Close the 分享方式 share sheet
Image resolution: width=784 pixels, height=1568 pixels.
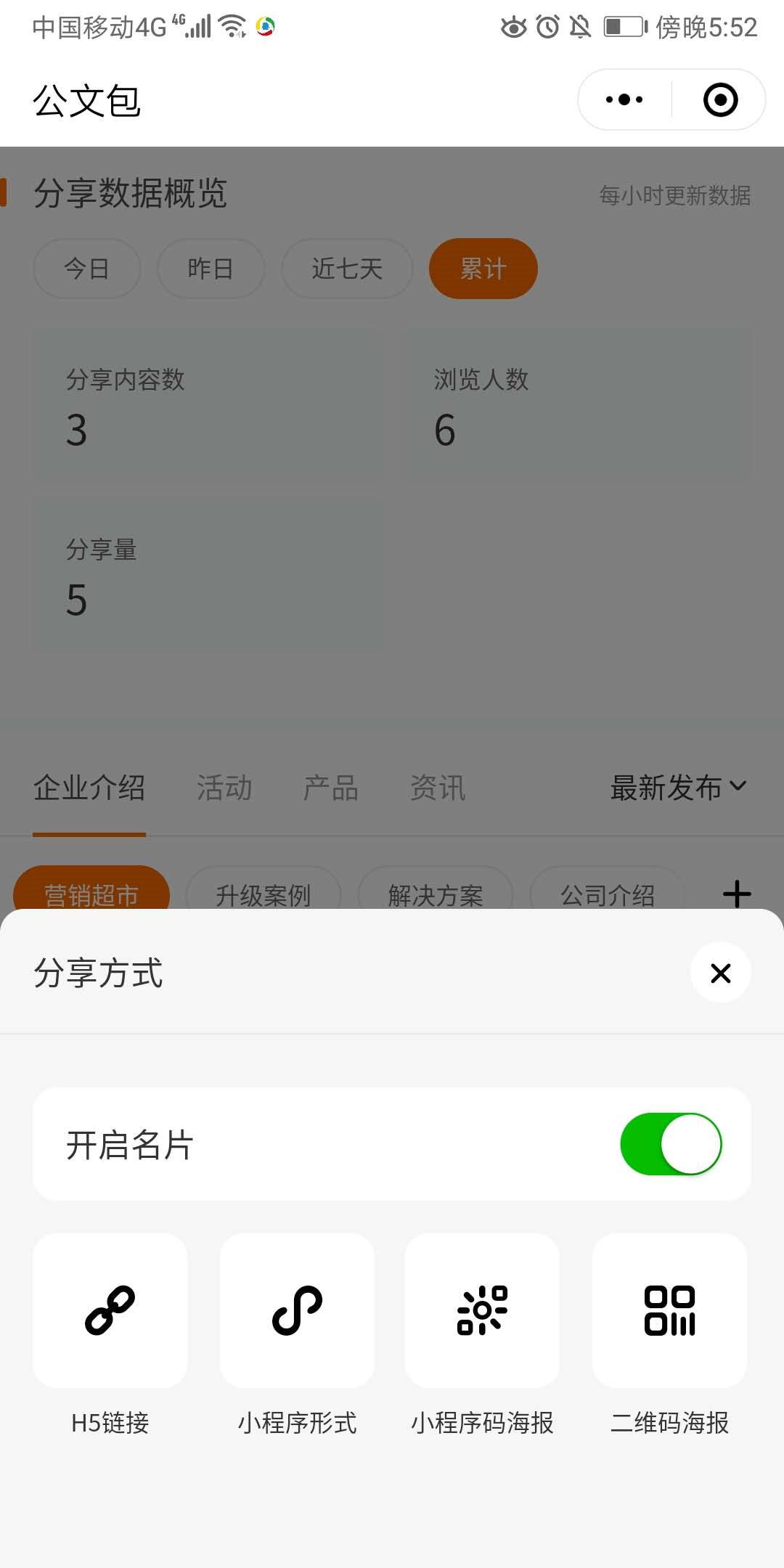(x=720, y=973)
